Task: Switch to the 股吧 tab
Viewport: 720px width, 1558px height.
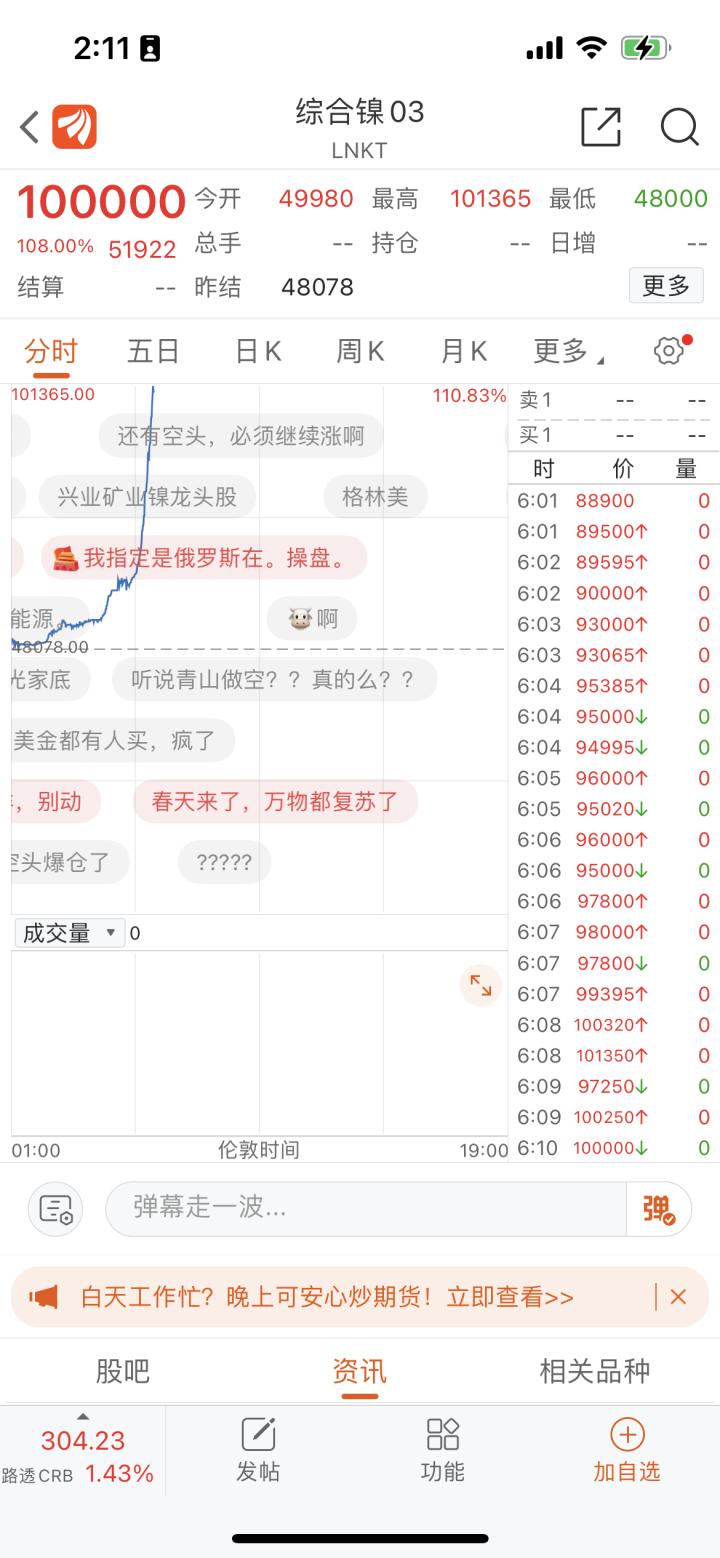Action: click(x=123, y=1371)
